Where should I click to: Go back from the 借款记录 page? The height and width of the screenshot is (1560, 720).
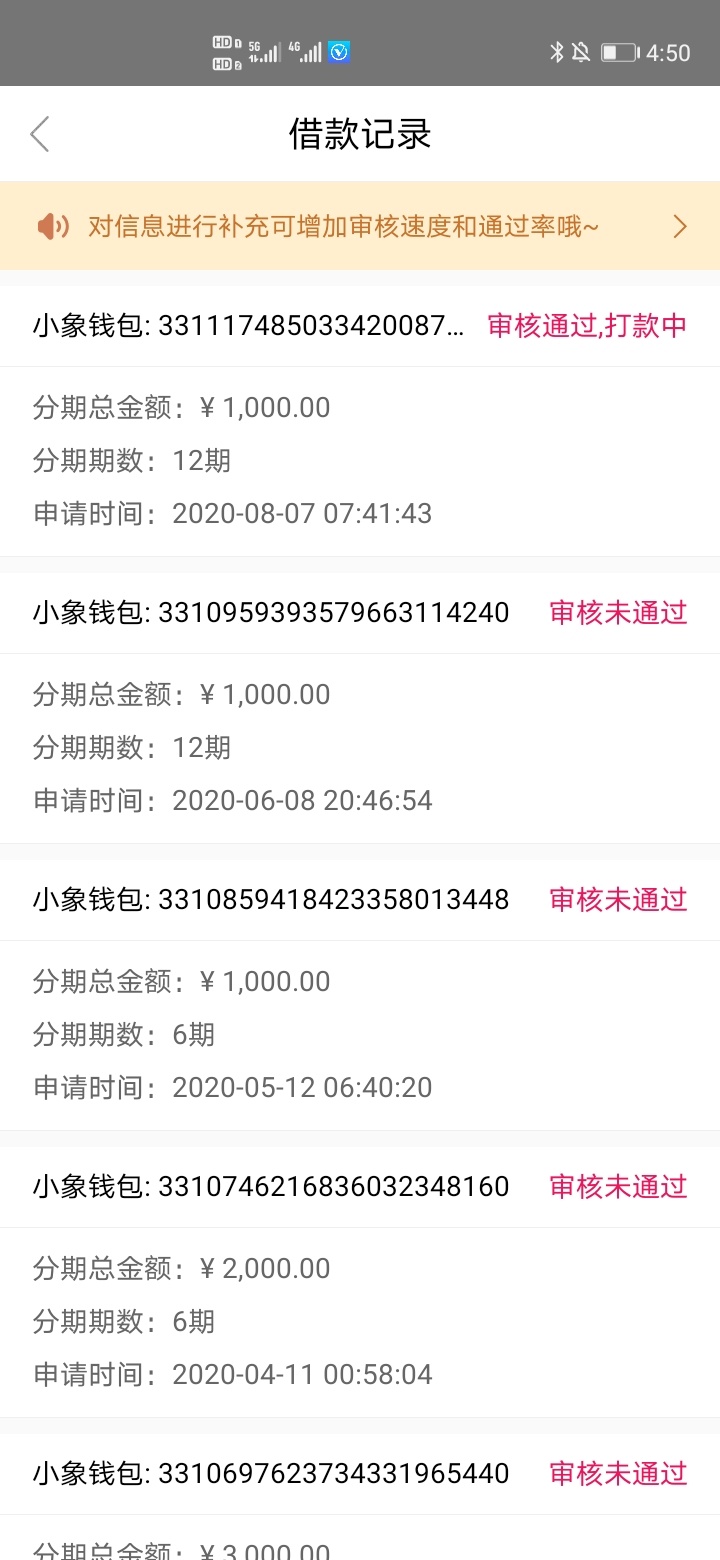(39, 134)
